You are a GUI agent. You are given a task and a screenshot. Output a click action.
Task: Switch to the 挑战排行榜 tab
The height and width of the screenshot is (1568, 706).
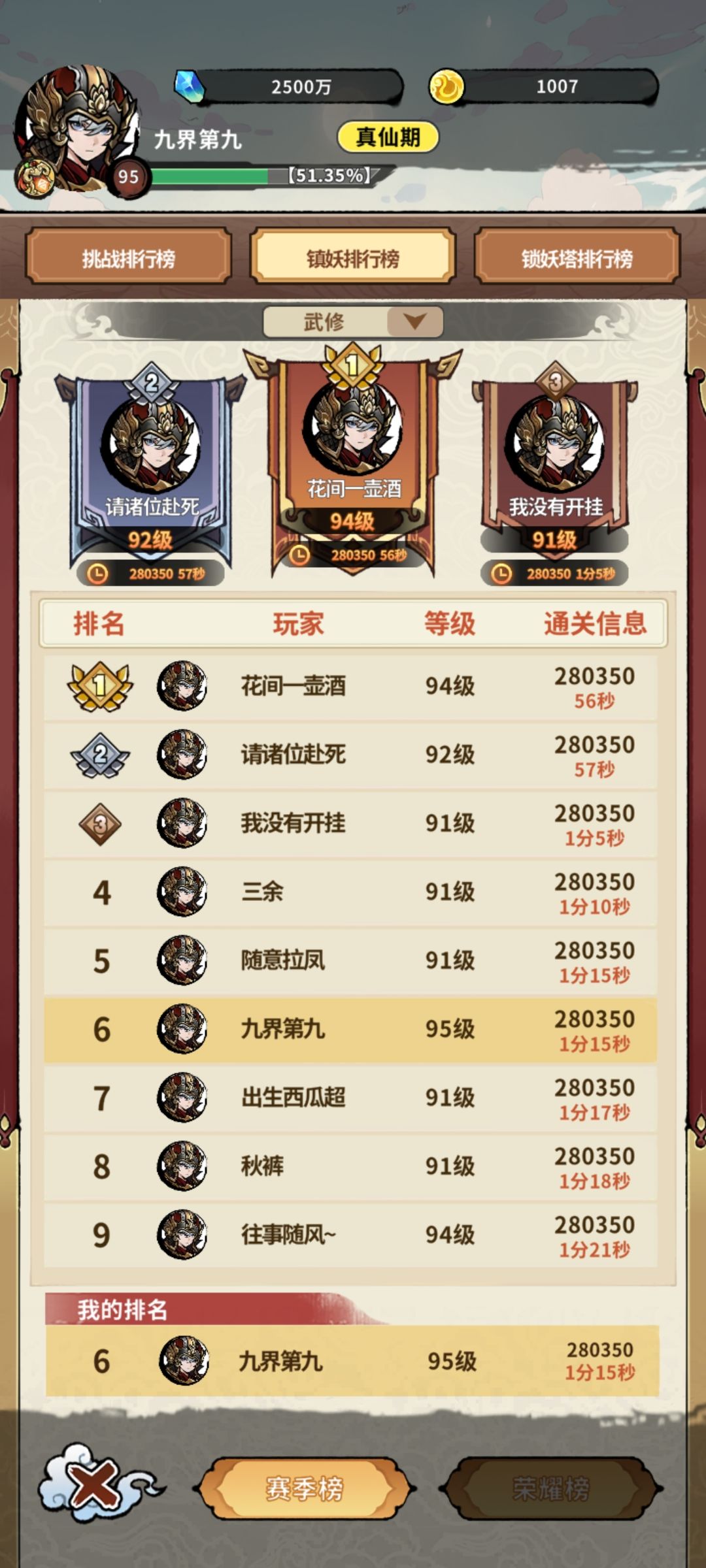(x=131, y=256)
